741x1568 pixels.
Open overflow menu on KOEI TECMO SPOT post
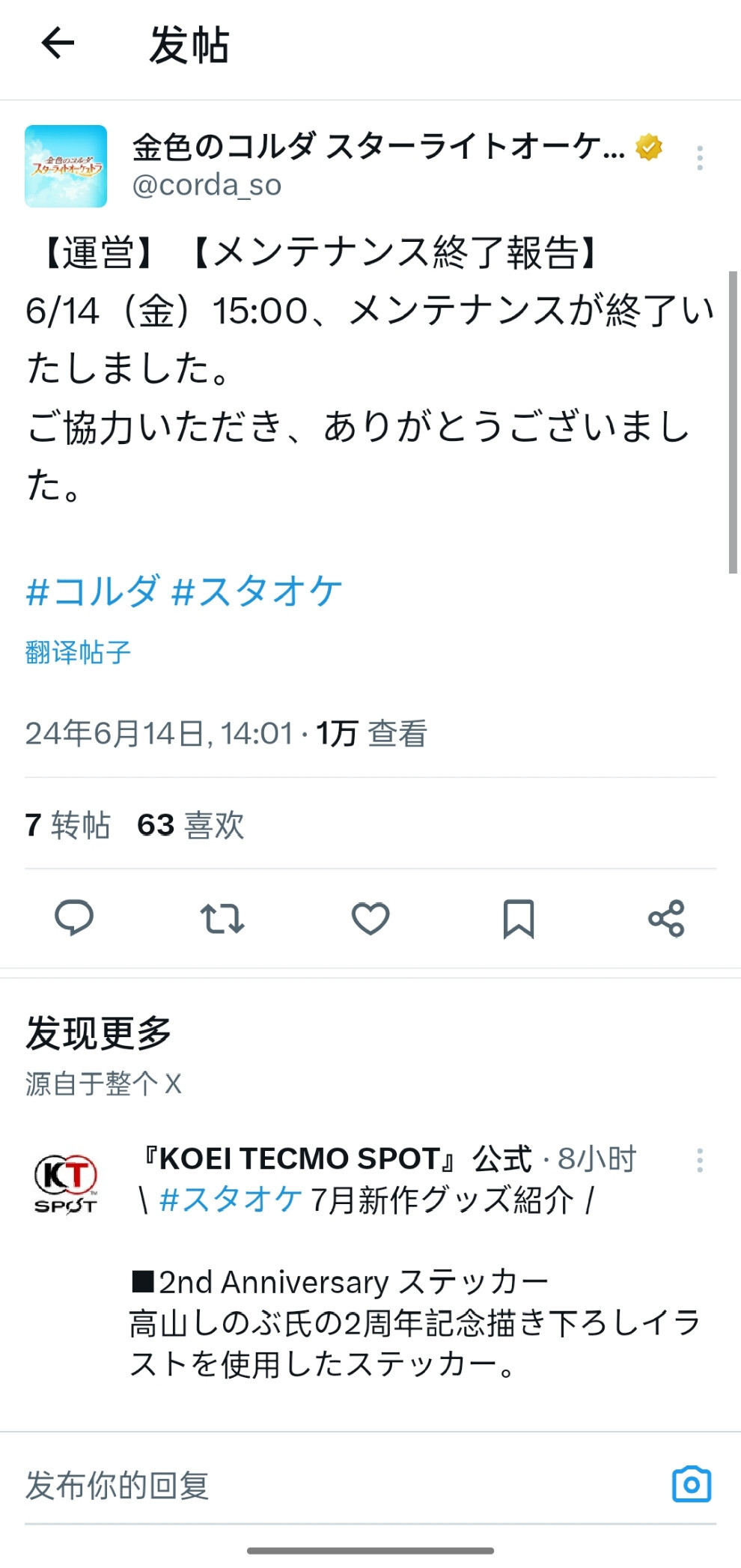click(699, 1160)
